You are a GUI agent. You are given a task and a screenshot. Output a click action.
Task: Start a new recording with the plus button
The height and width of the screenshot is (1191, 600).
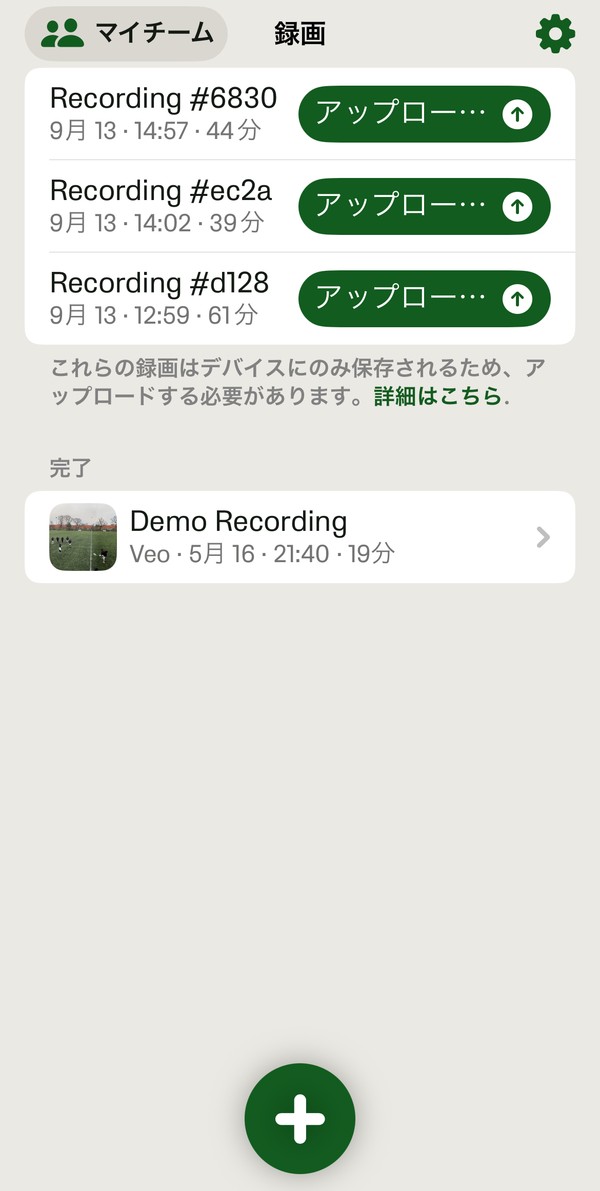[x=300, y=1117]
